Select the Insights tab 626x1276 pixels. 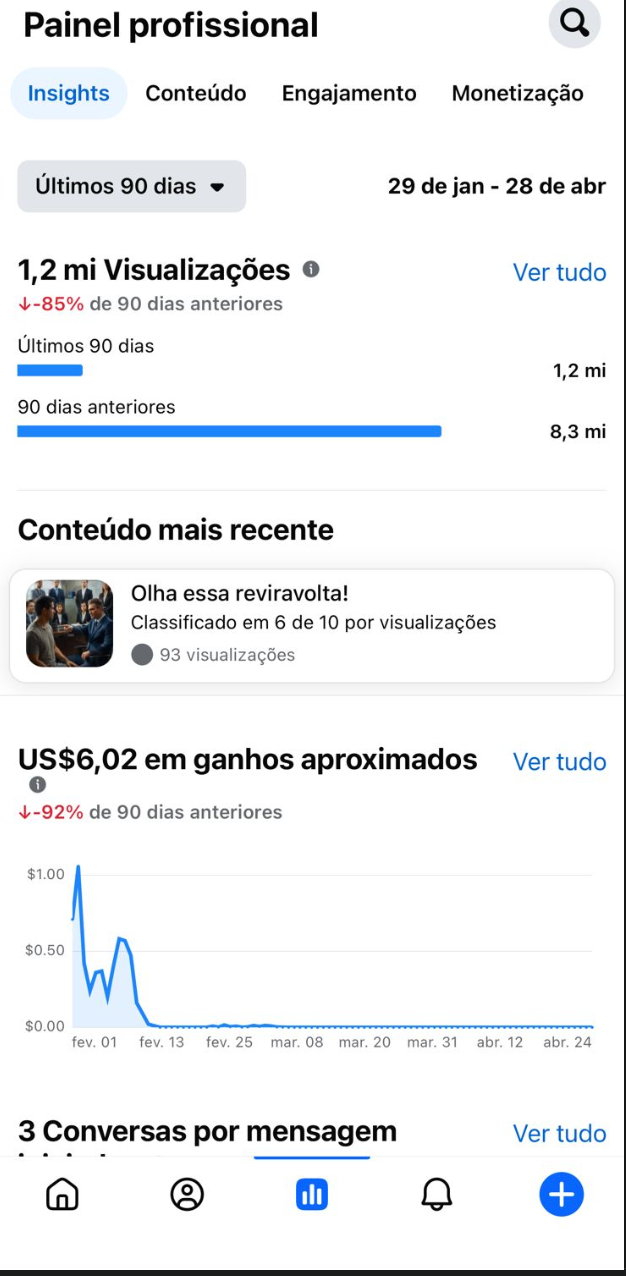pos(68,93)
